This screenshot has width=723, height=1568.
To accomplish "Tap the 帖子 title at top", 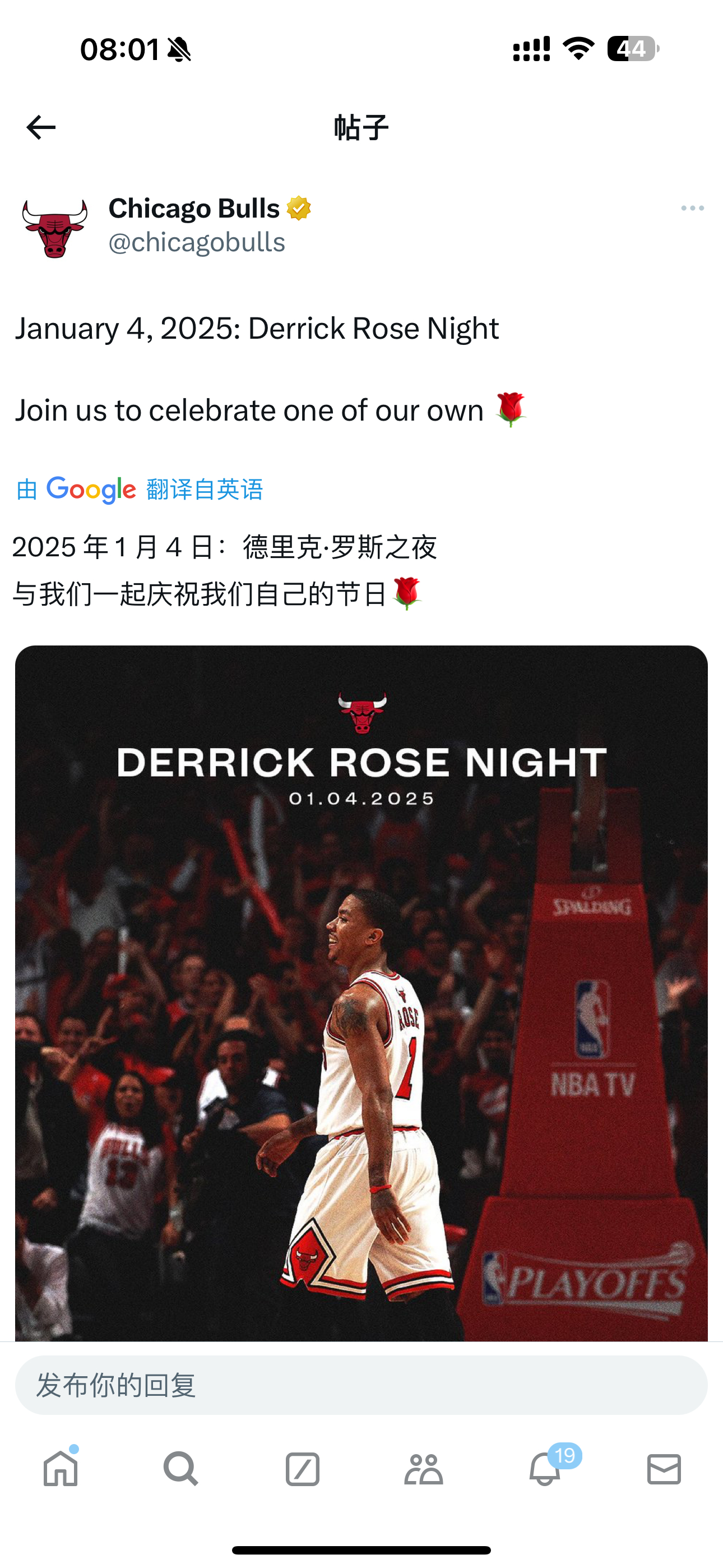I will tap(361, 127).
